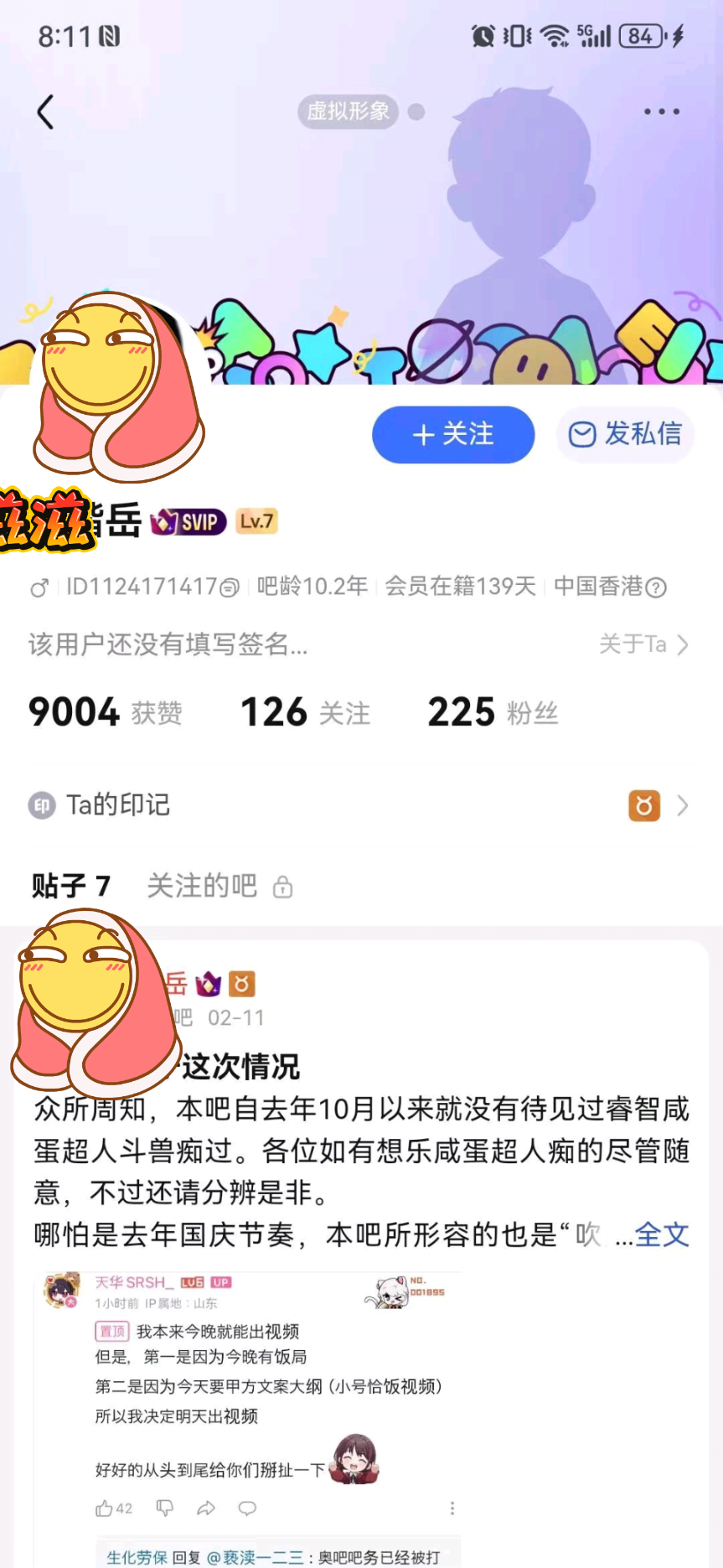Tap the 虚拟形象 virtual avatar chip
This screenshot has height=1568, width=723.
click(349, 111)
